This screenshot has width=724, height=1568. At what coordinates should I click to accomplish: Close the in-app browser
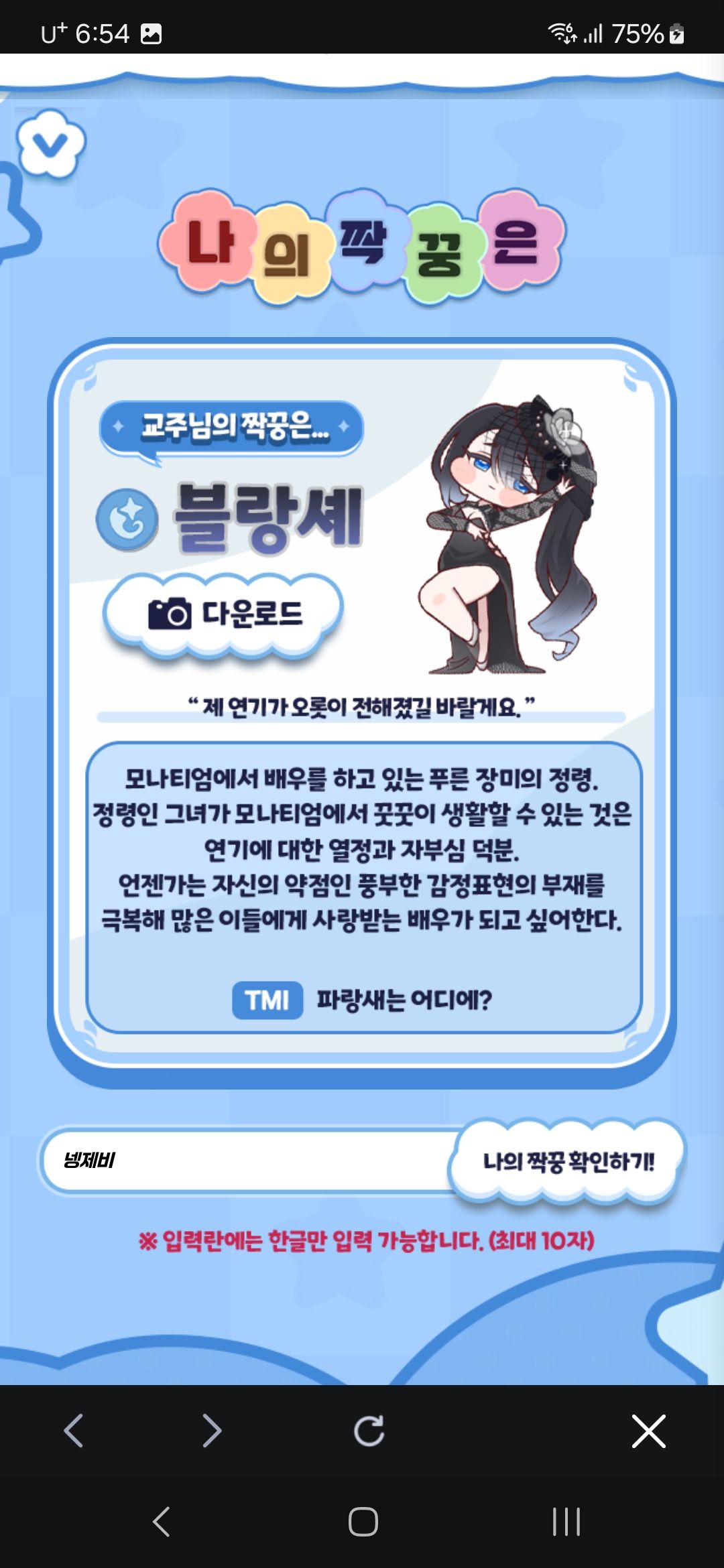[x=648, y=1431]
